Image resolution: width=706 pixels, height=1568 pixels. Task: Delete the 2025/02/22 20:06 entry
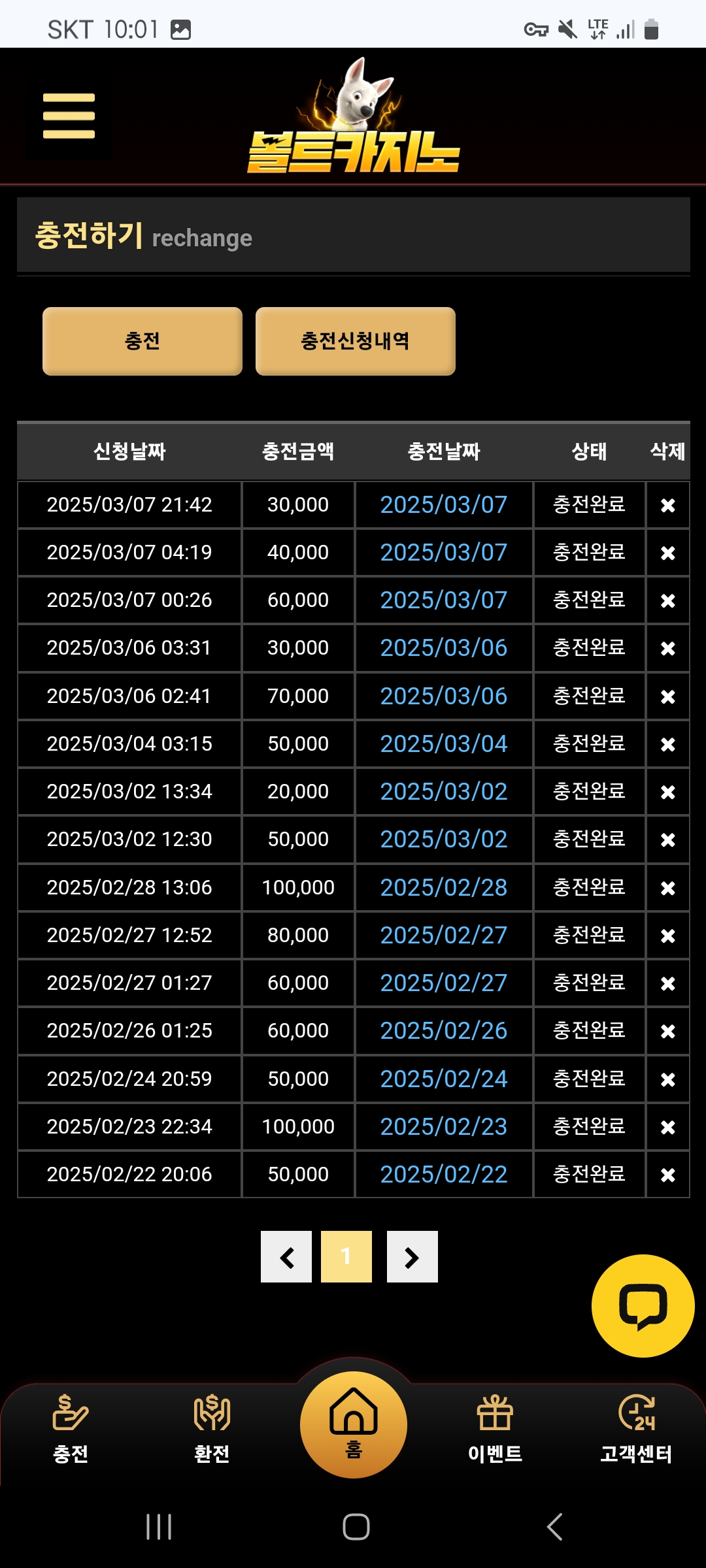tap(667, 1175)
